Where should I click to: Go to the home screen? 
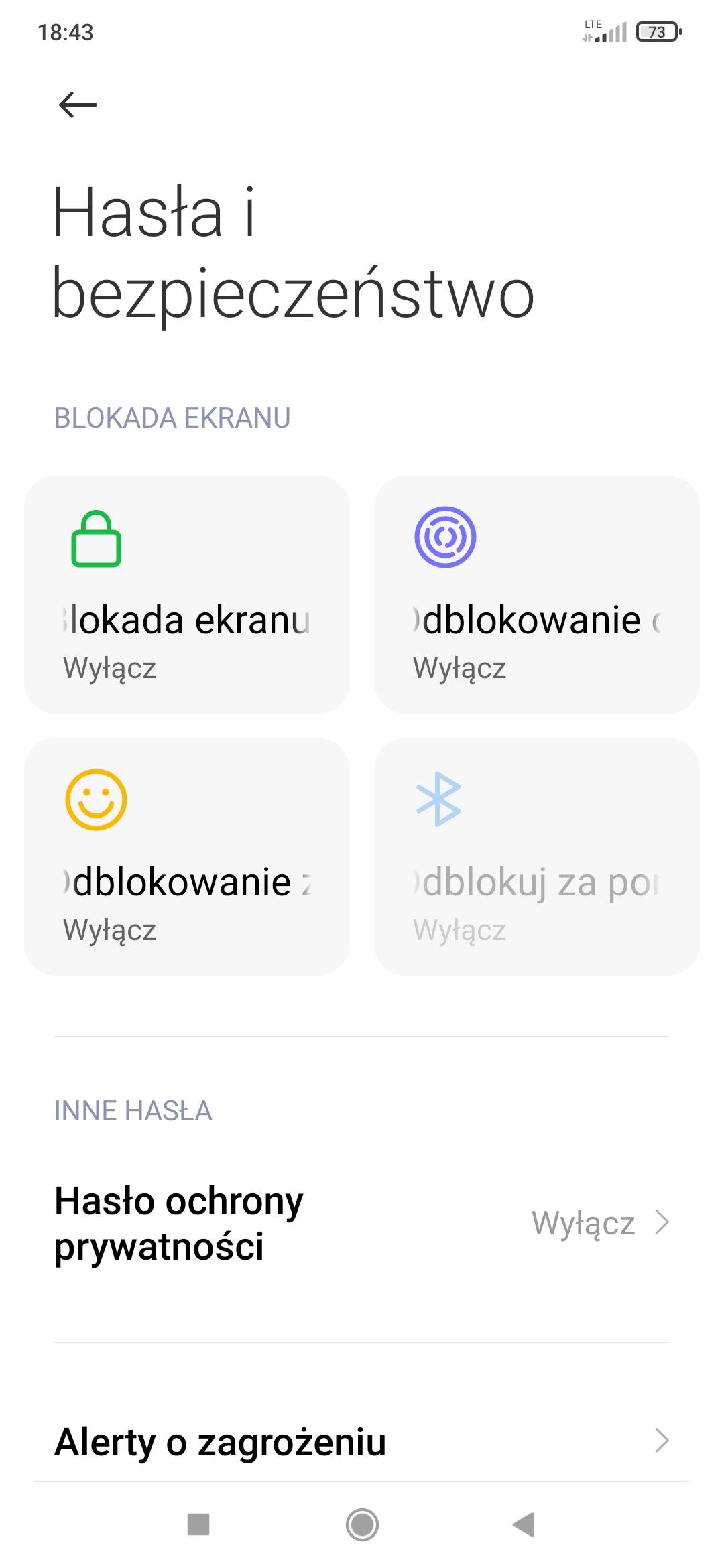pos(362,1524)
